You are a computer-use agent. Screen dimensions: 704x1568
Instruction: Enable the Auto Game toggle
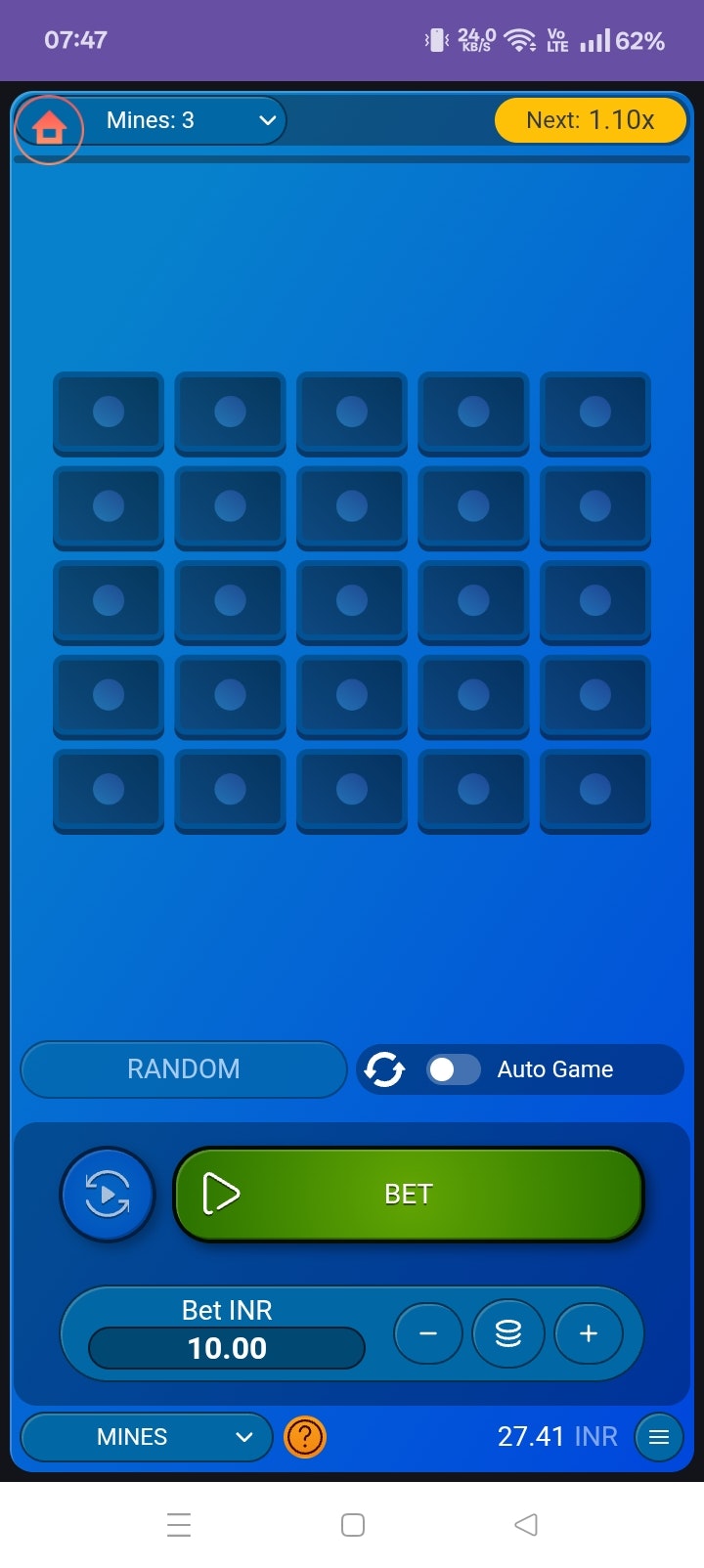click(454, 1069)
